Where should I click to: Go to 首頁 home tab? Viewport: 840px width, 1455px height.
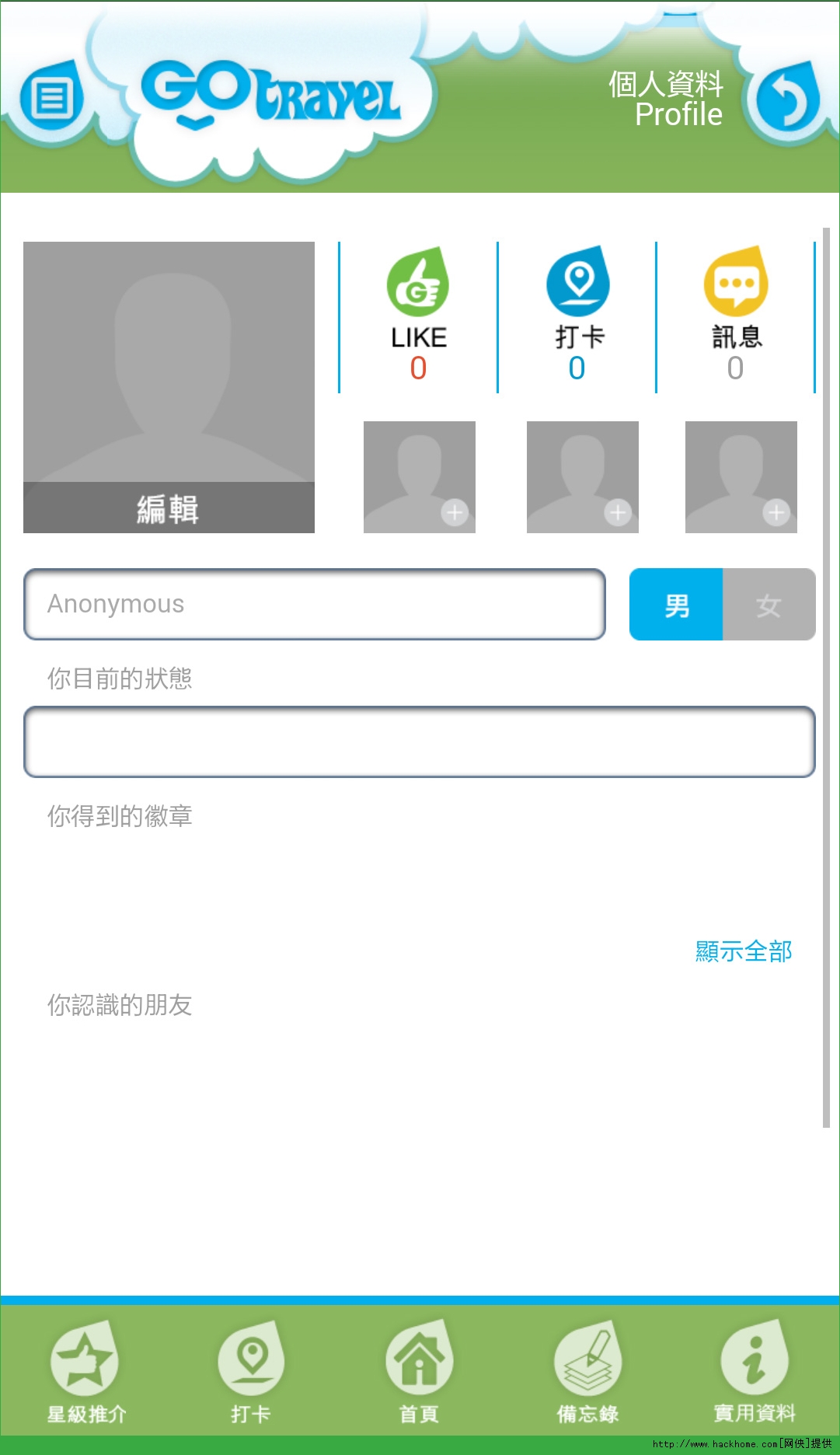pyautogui.click(x=420, y=1371)
